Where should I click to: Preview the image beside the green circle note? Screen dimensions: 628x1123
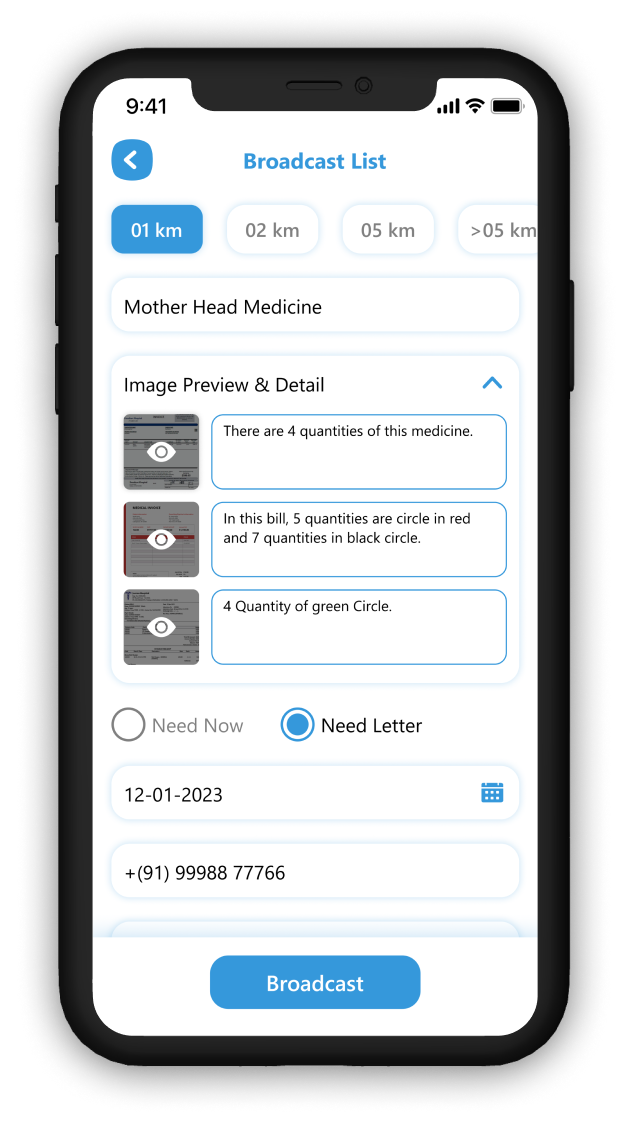tap(161, 627)
